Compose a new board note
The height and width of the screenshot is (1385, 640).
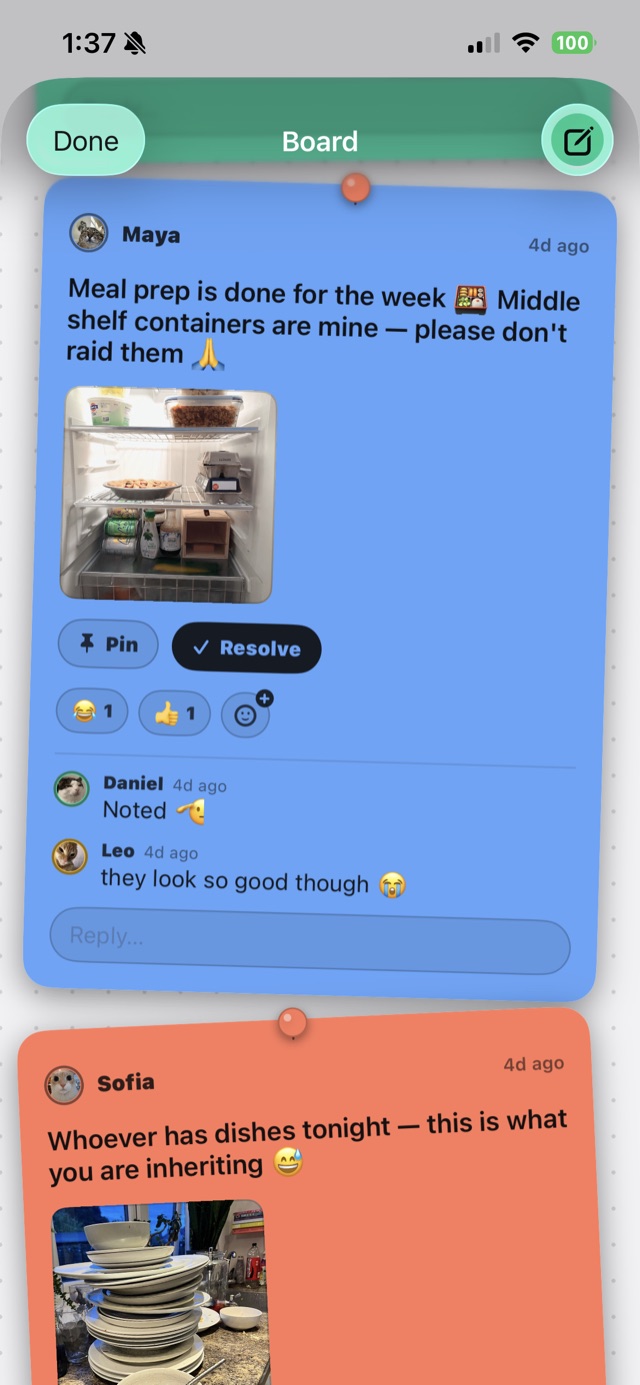click(x=577, y=141)
